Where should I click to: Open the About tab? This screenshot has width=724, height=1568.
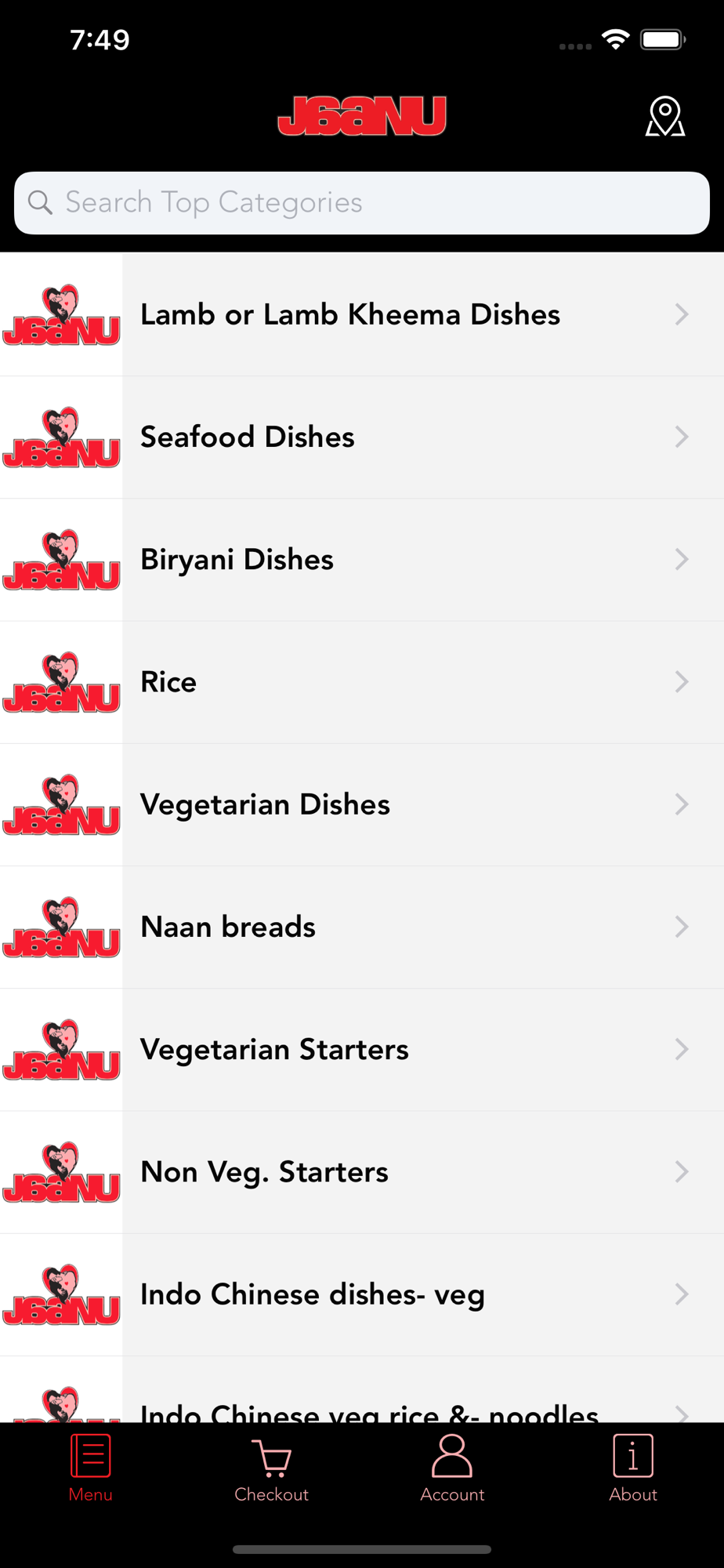(x=633, y=1469)
